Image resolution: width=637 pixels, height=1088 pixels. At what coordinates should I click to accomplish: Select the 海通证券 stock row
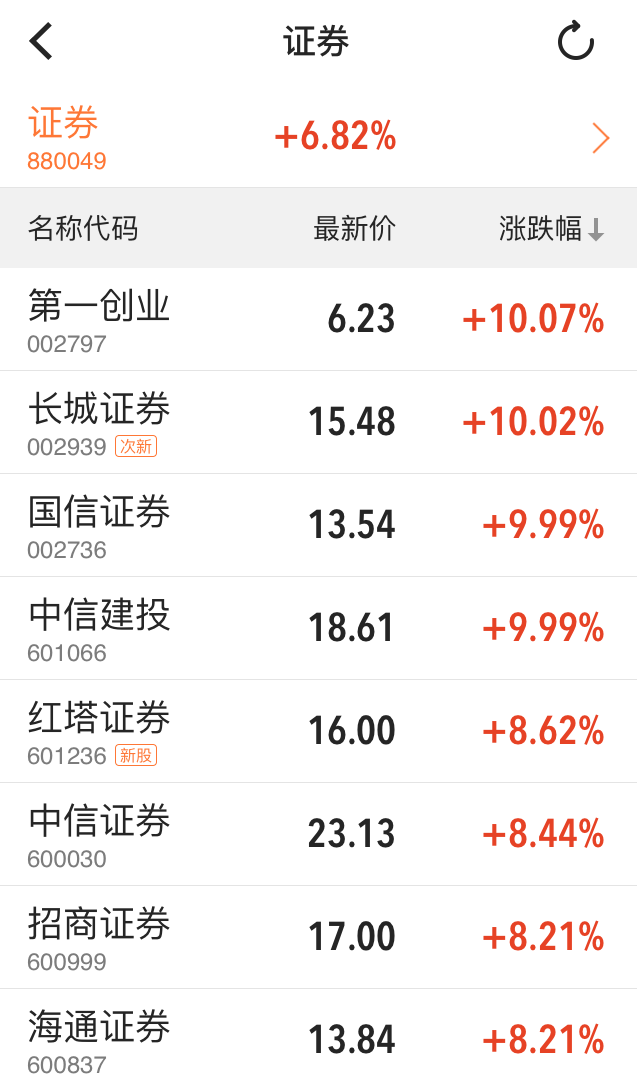coord(318,1039)
